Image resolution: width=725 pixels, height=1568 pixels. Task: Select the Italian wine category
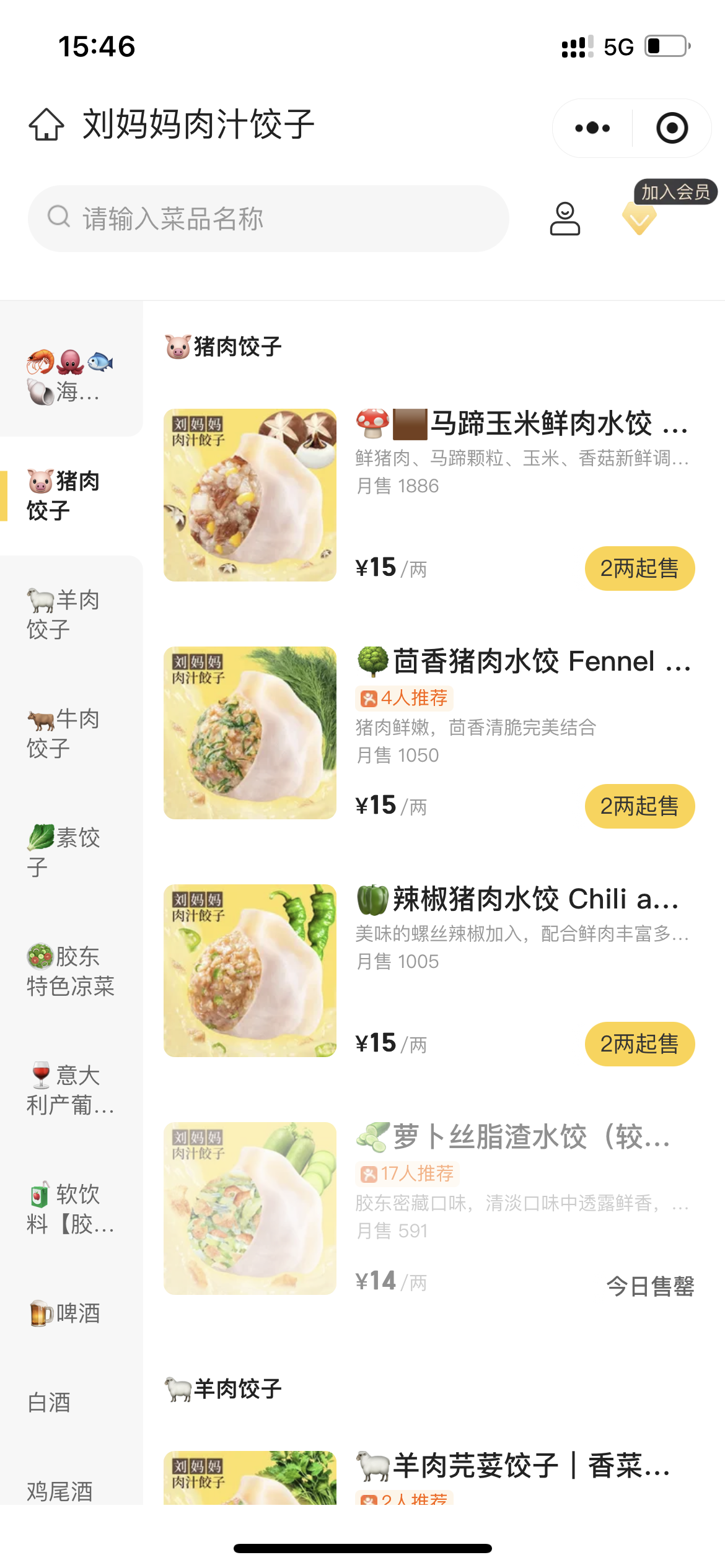point(70,1090)
